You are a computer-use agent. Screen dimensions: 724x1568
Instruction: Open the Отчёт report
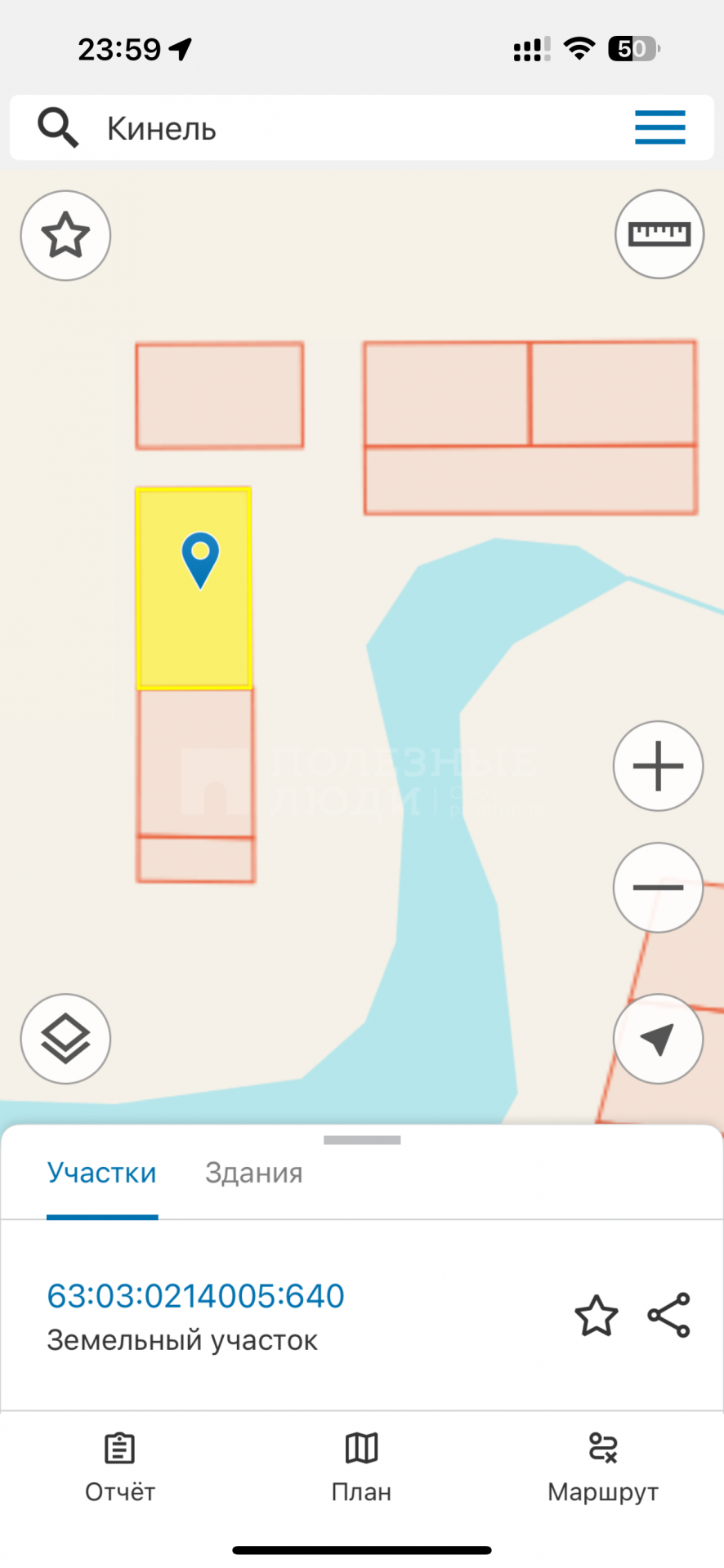(x=120, y=1467)
